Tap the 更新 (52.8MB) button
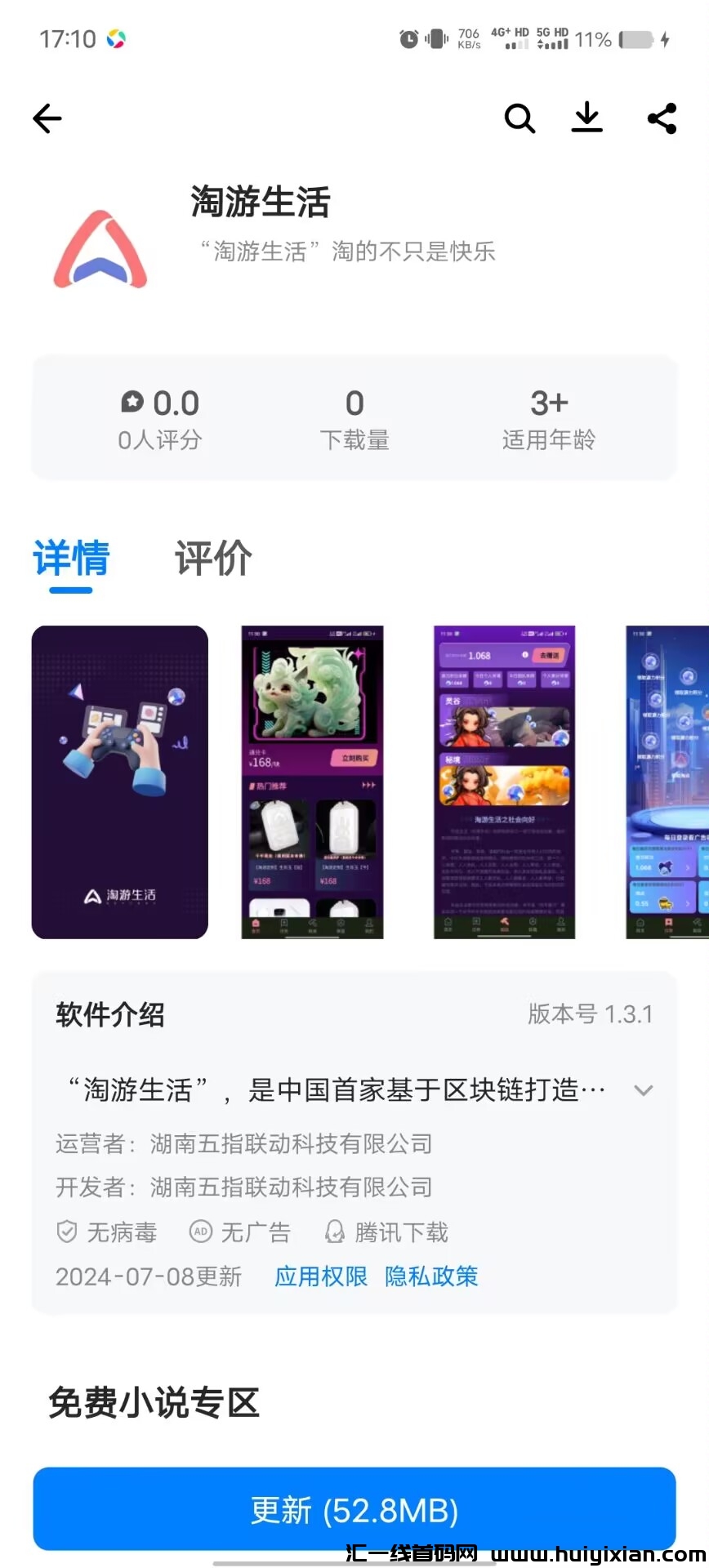This screenshot has width=709, height=1568. click(354, 1510)
